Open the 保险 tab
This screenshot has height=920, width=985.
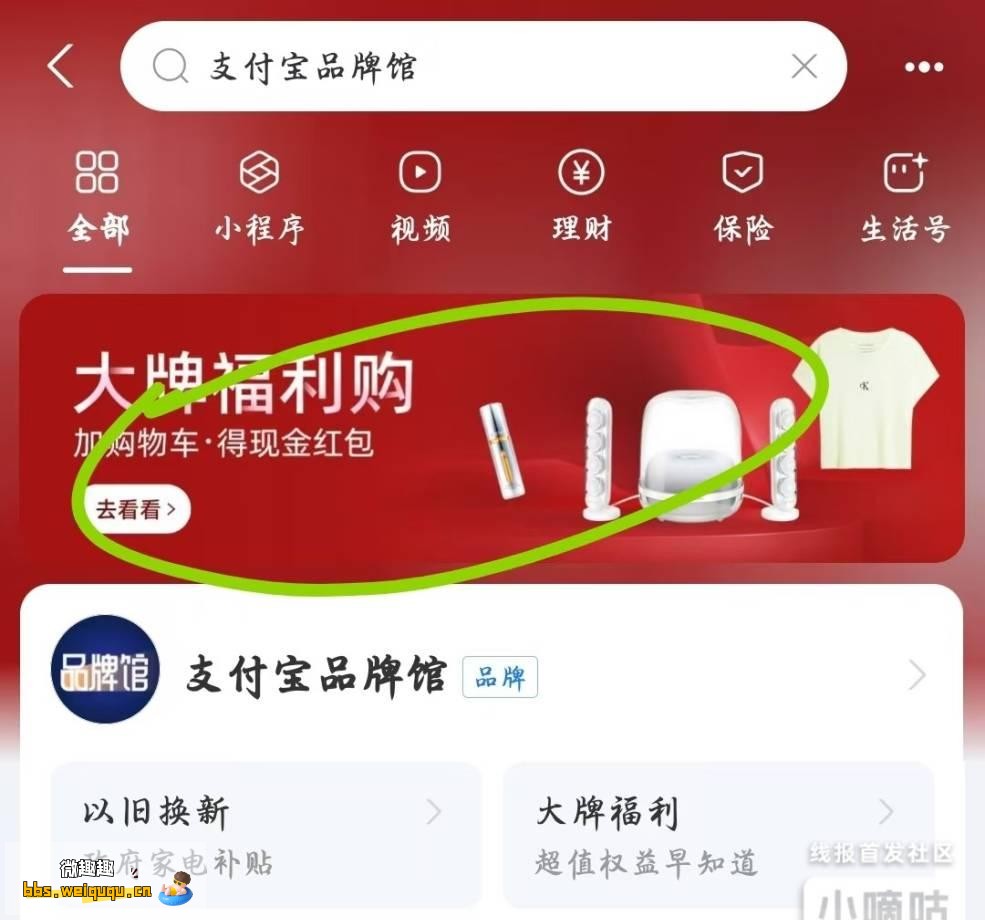point(742,199)
